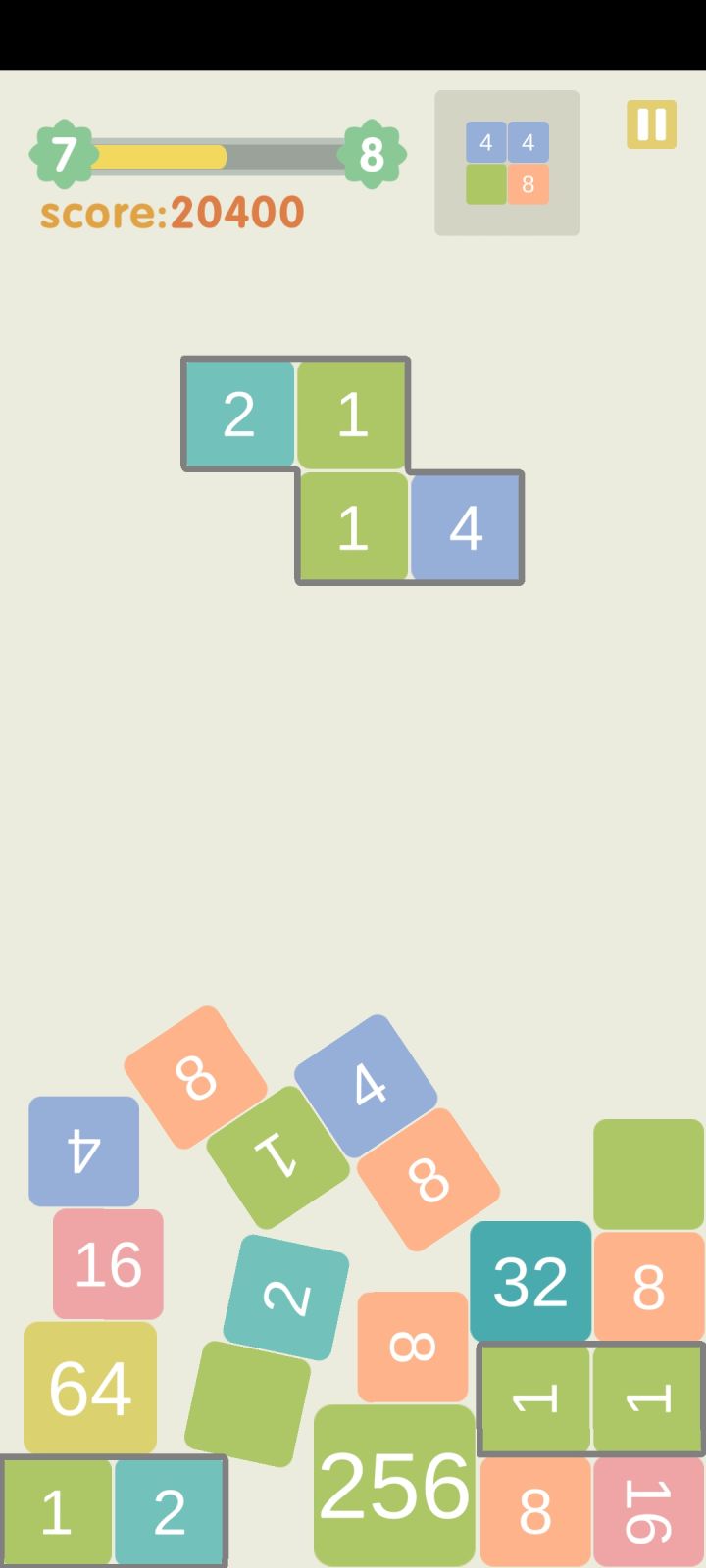Tap the upside-down blue 4 tile on the left edge
The width and height of the screenshot is (706, 1568).
[x=83, y=1151]
